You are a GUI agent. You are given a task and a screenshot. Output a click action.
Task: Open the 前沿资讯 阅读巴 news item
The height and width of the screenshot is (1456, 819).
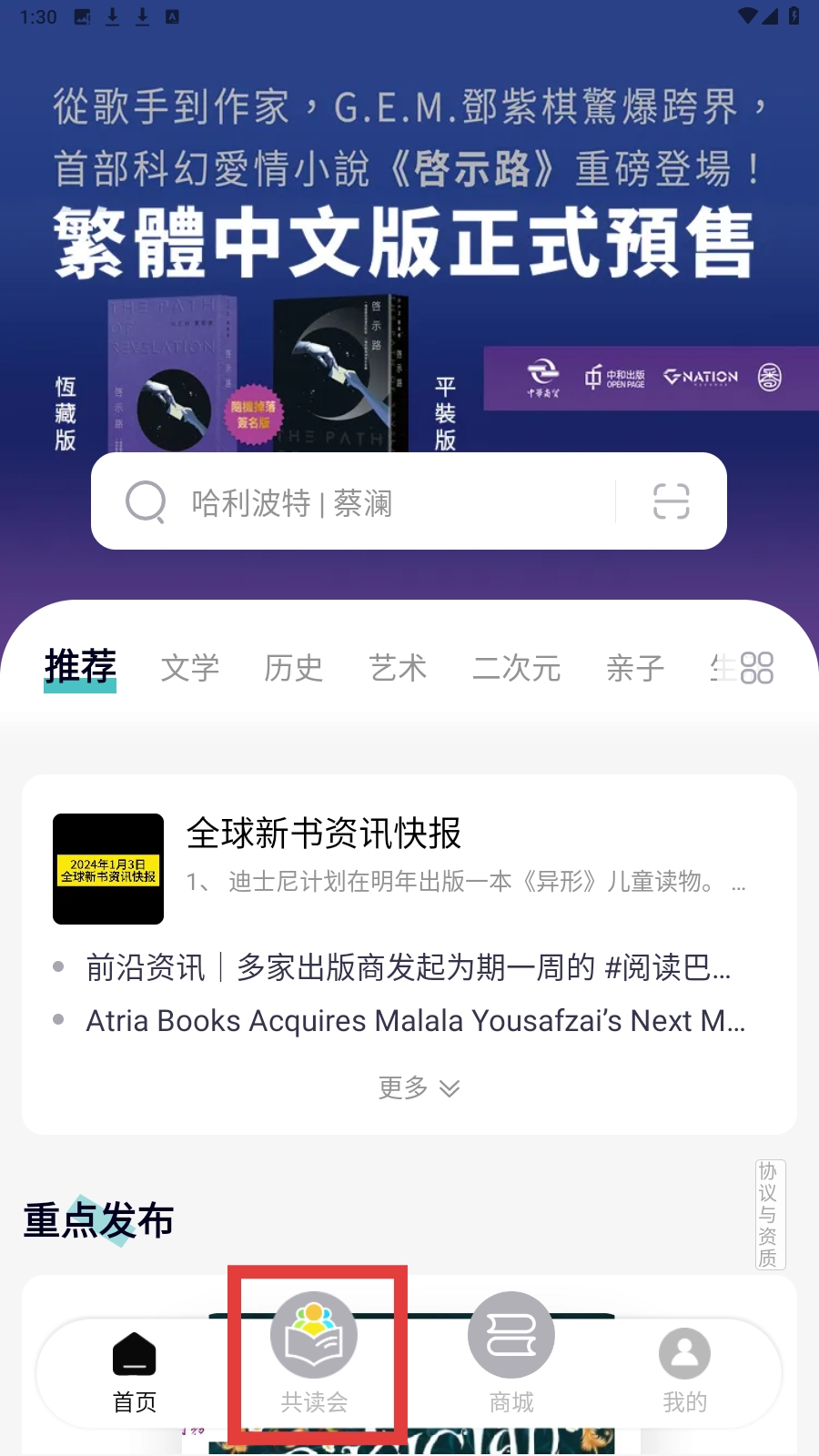(x=408, y=967)
